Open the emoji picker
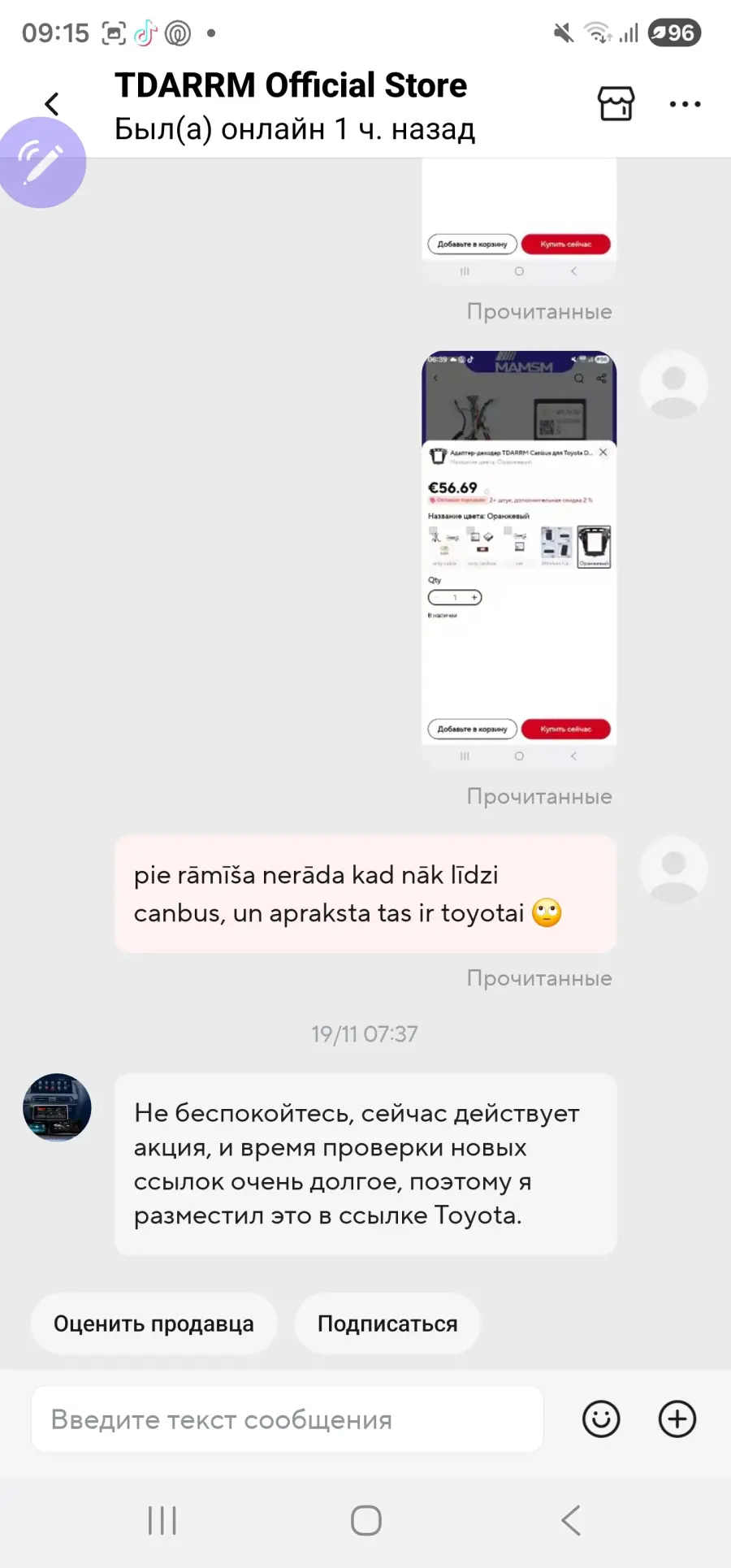Image resolution: width=731 pixels, height=1568 pixels. 601,1419
